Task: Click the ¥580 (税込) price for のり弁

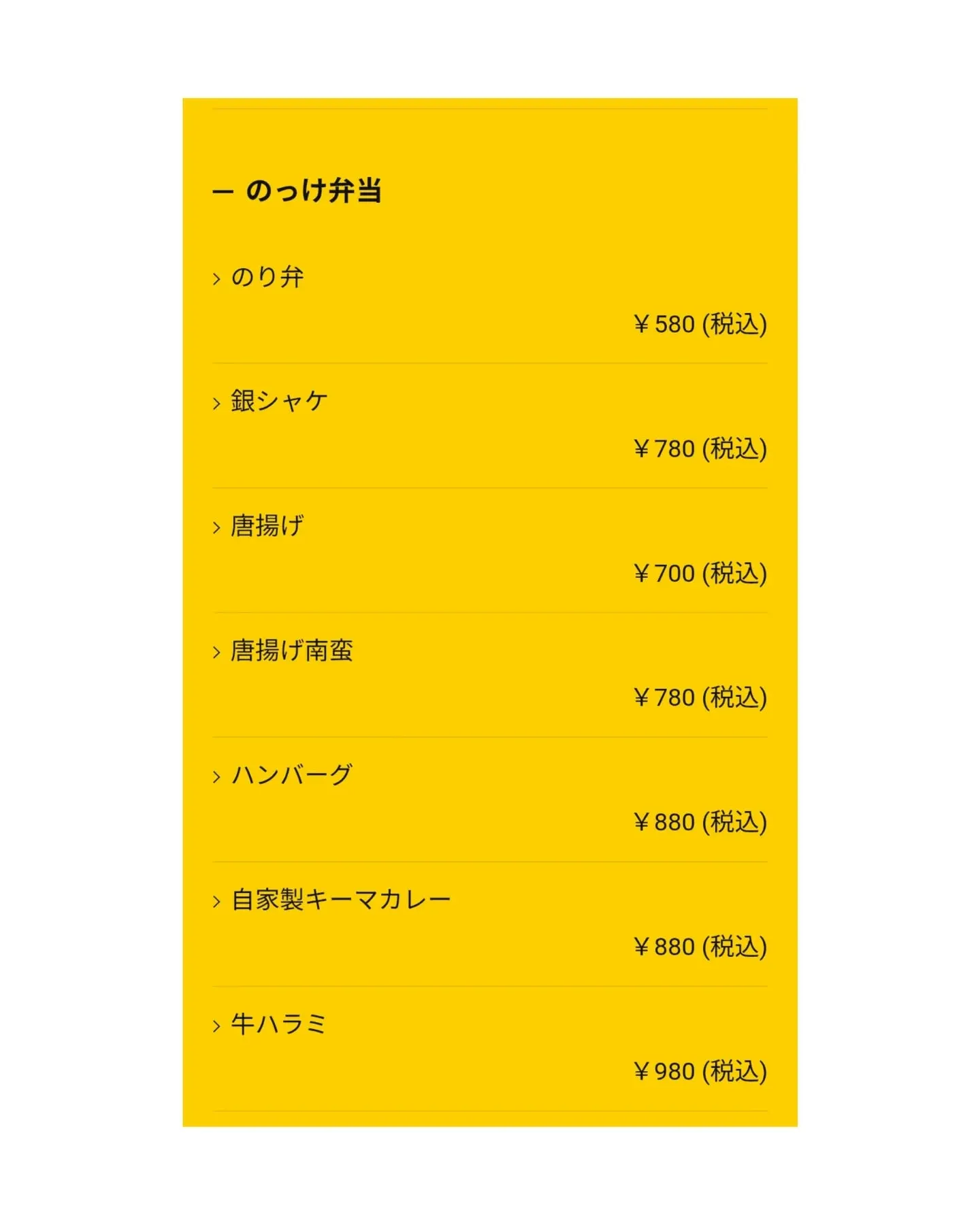Action: (x=700, y=325)
